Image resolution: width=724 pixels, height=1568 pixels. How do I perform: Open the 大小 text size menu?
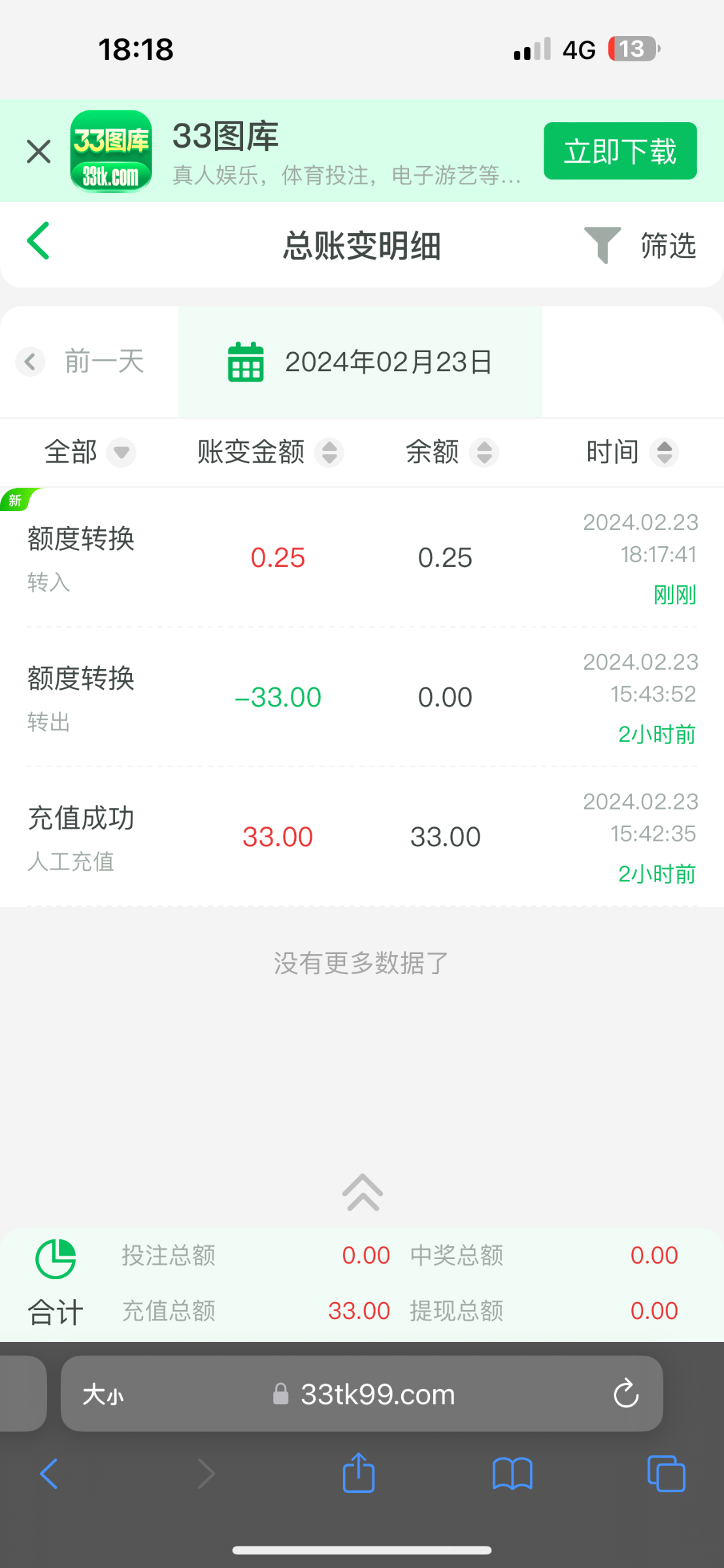(103, 1395)
